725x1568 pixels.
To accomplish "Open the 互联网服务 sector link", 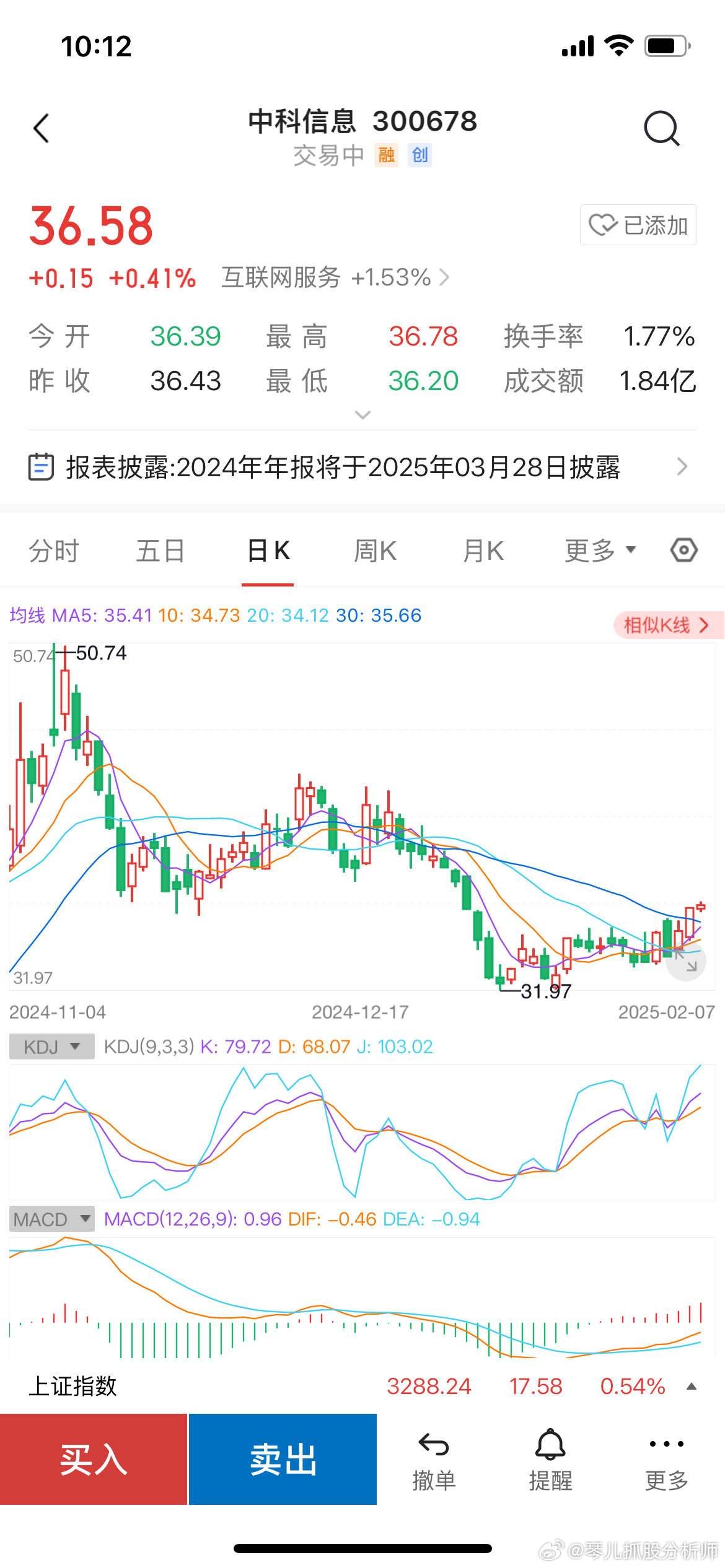I will pos(335,277).
